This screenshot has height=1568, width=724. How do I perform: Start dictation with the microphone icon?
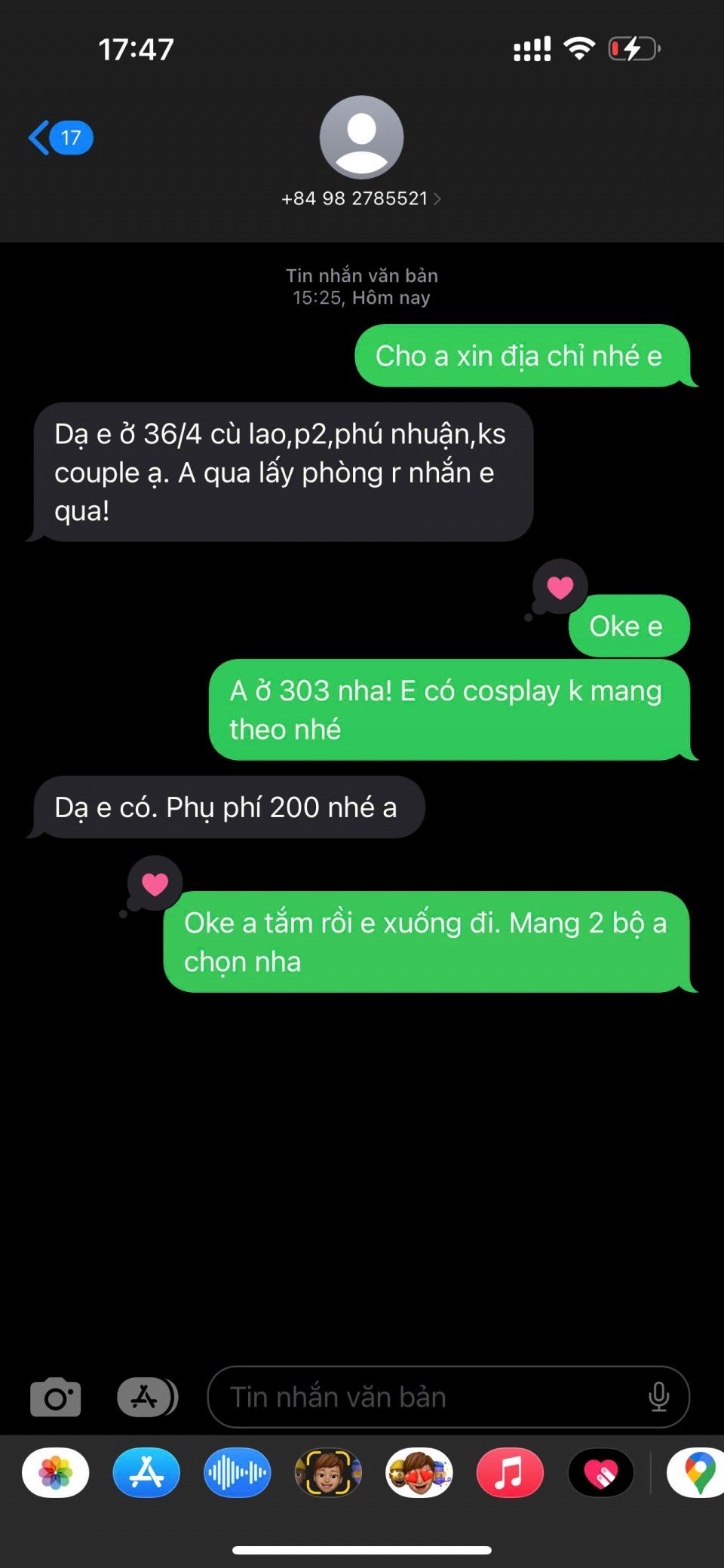[658, 1397]
